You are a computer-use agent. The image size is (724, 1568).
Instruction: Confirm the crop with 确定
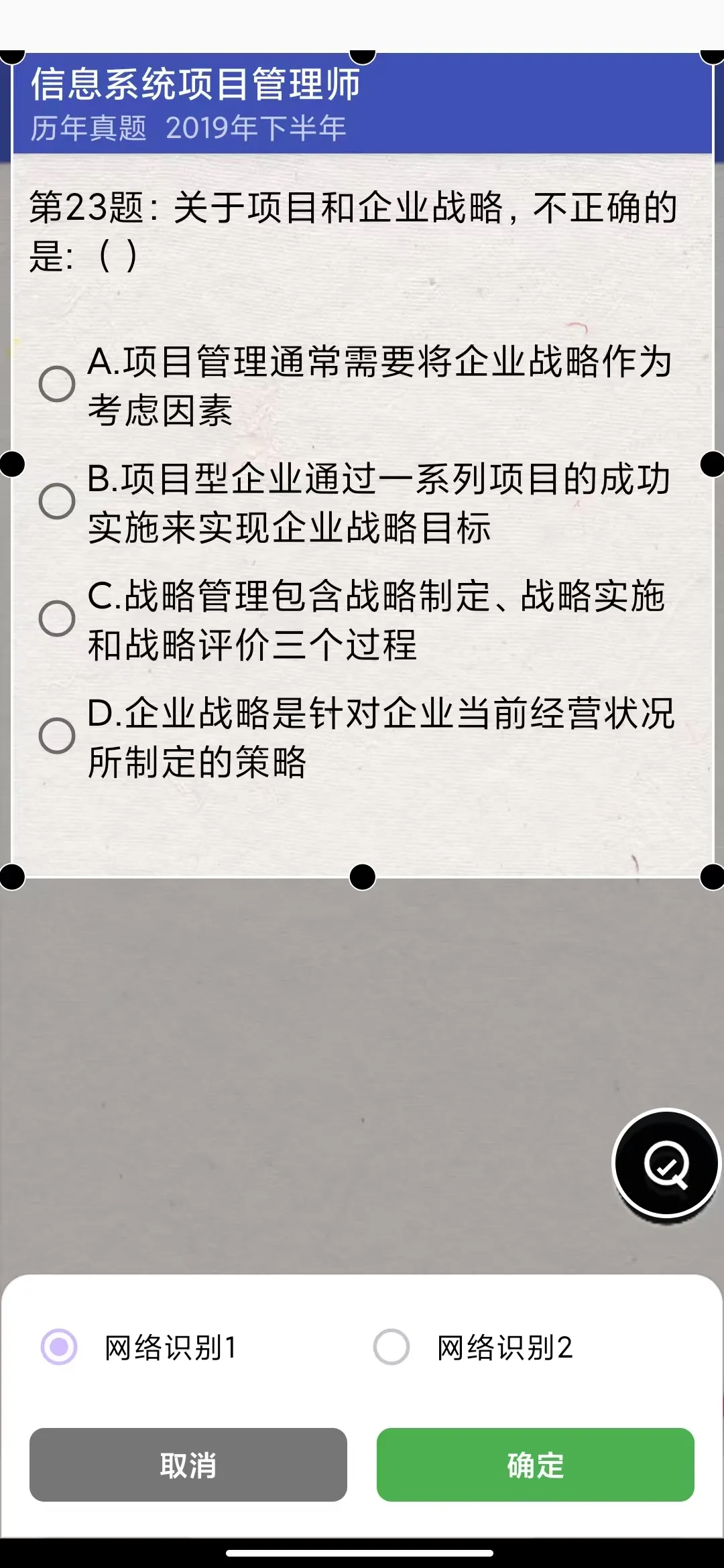(x=535, y=1465)
